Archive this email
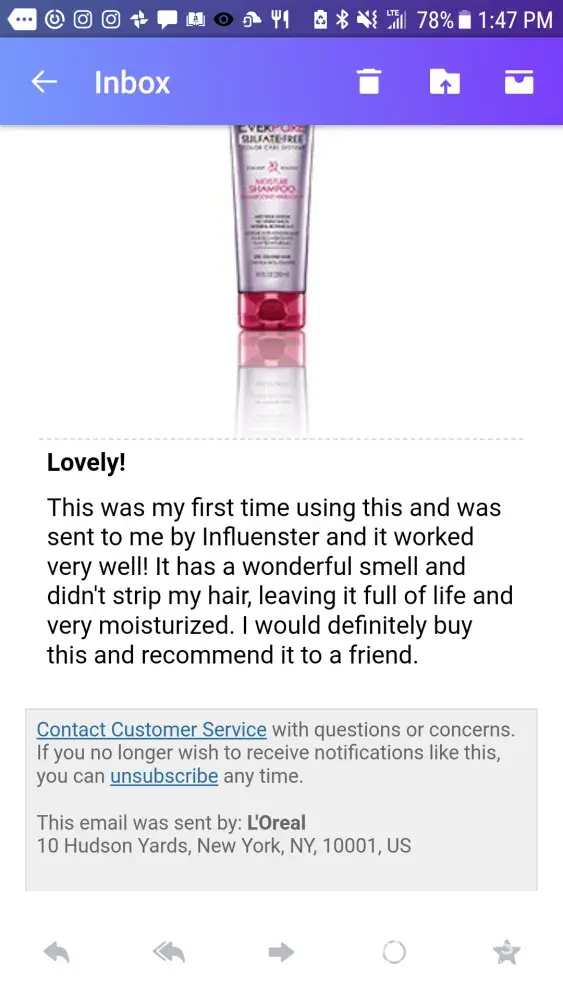Screen dimensions: 563x1000 [x=519, y=82]
